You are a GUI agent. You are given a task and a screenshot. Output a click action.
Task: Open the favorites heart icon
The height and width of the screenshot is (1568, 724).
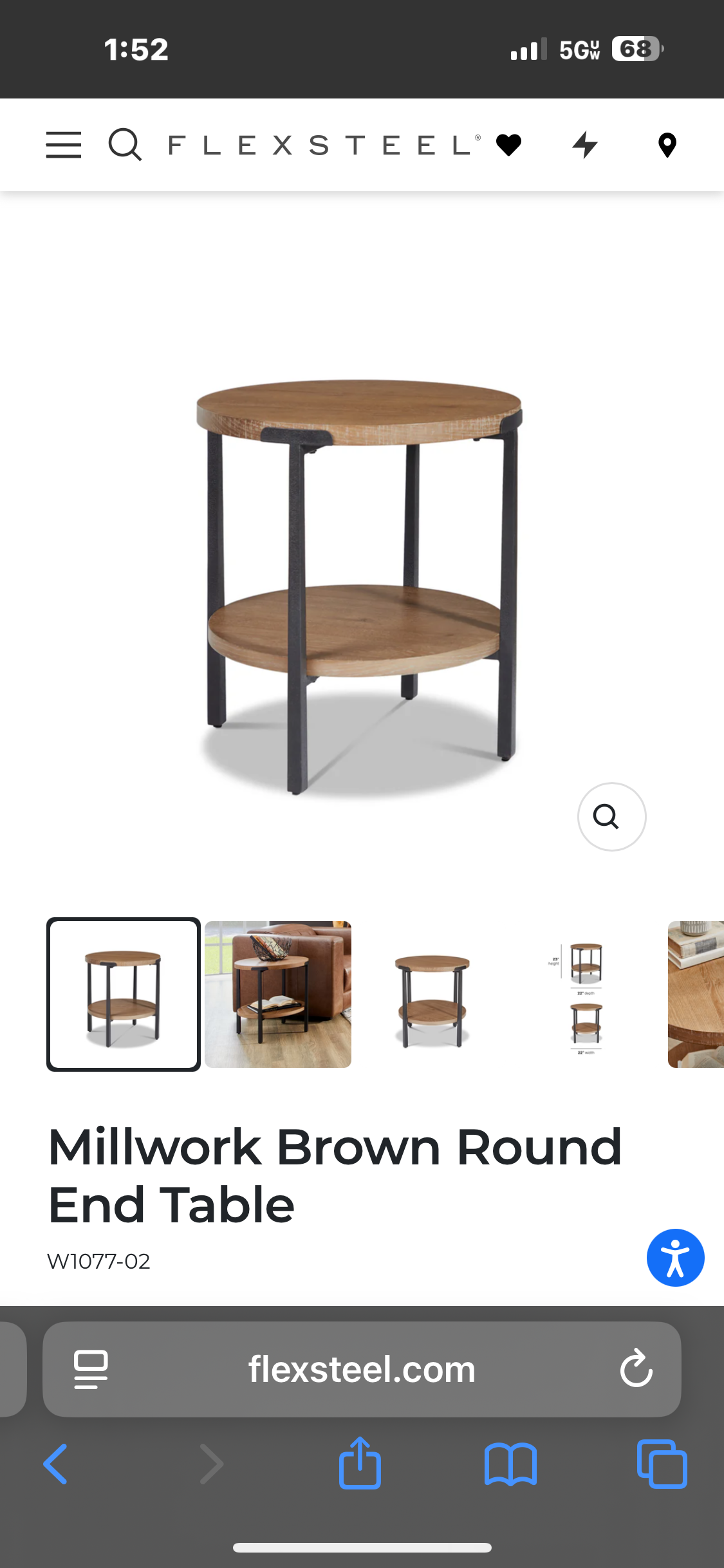pyautogui.click(x=508, y=145)
